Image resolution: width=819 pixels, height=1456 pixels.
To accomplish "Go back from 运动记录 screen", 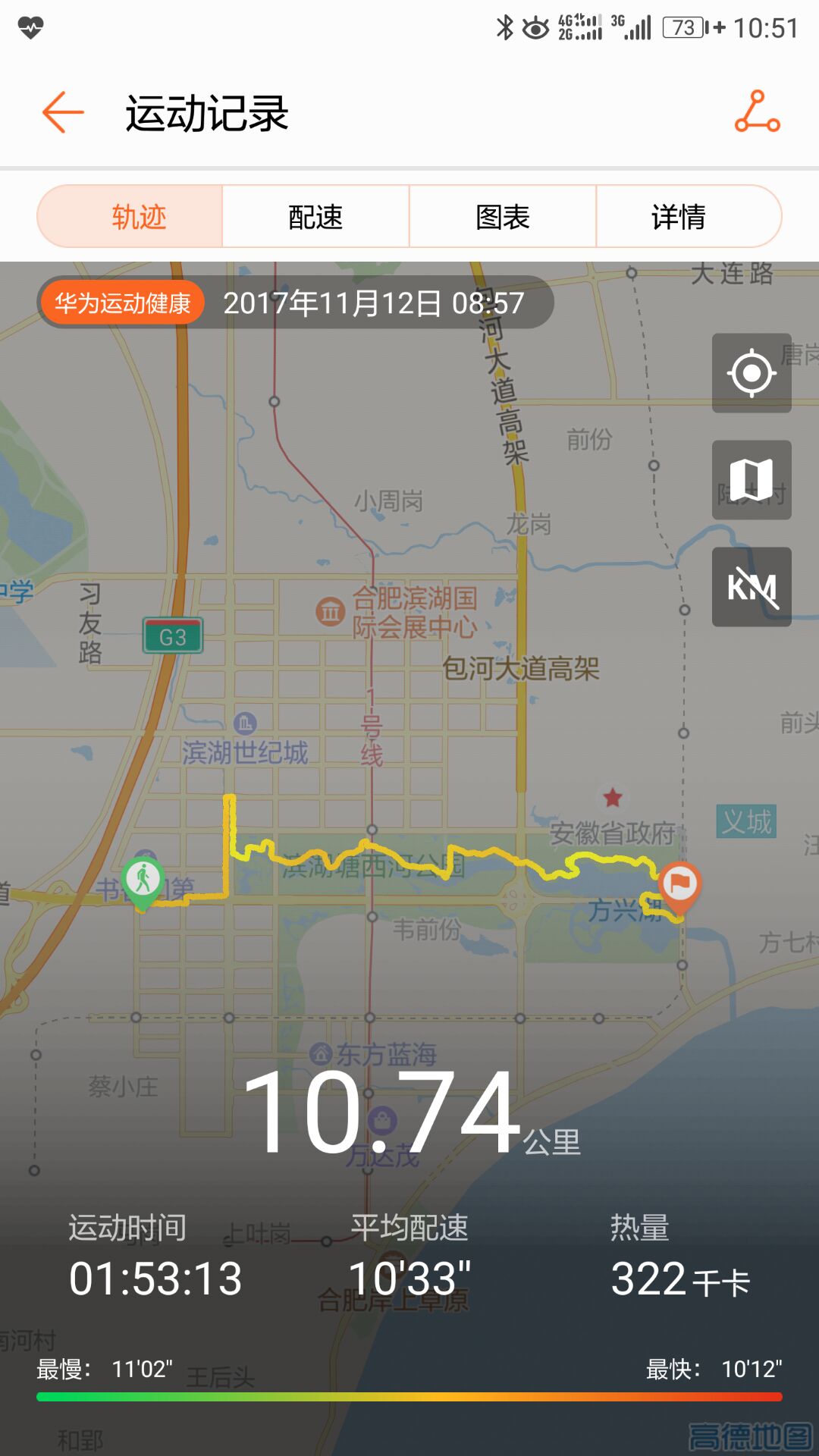I will point(63,113).
